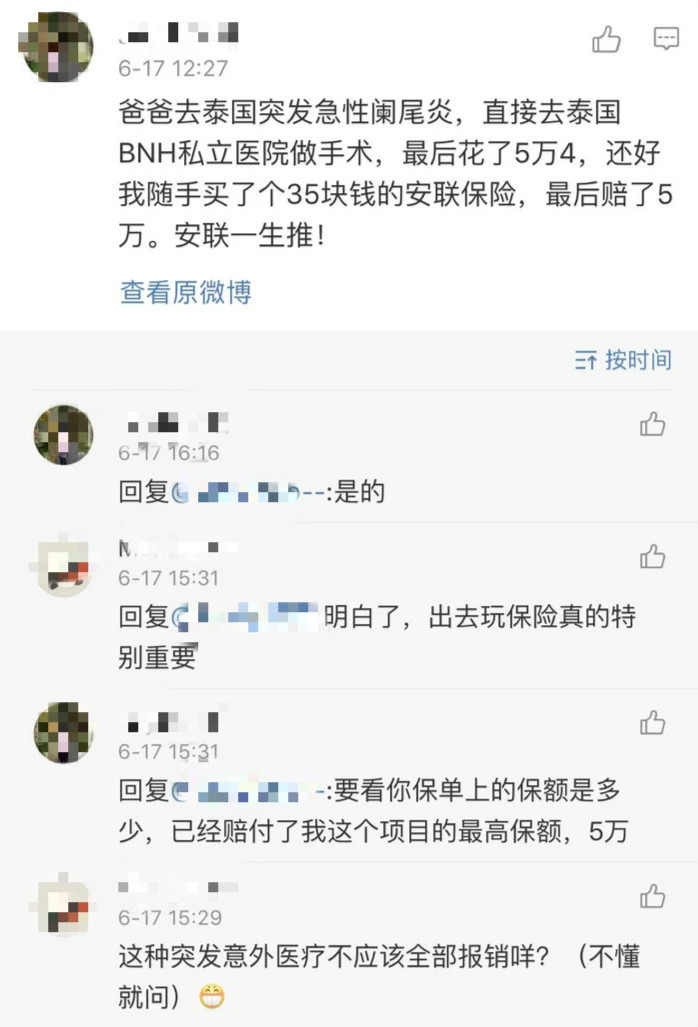Viewport: 698px width, 1027px height.
Task: Reply to the main comment via bubble icon
Action: tap(666, 40)
